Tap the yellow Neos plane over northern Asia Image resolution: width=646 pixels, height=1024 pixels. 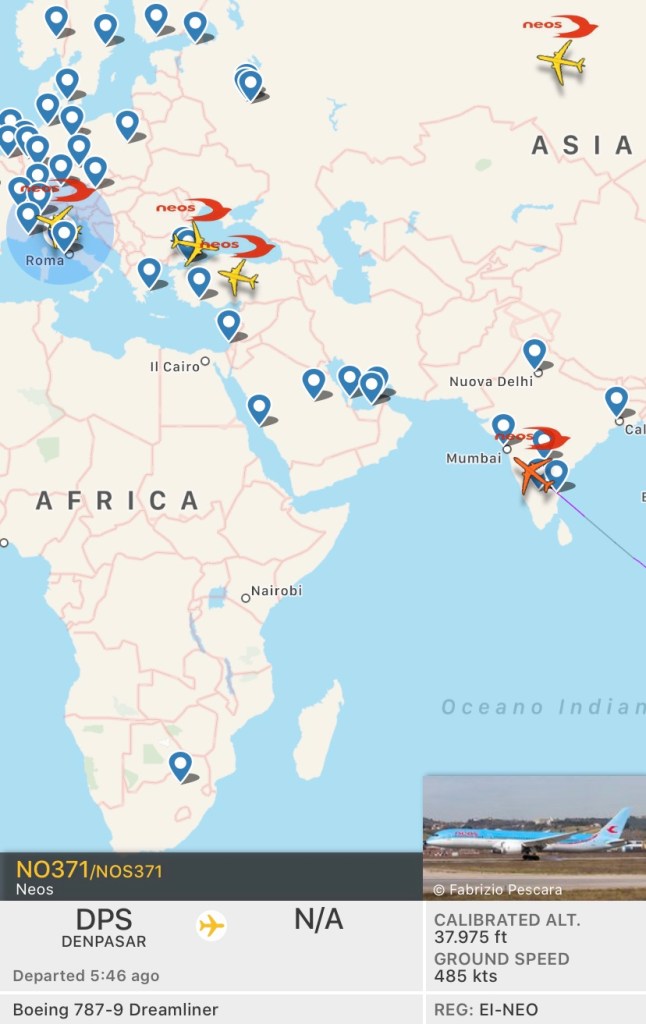click(x=560, y=62)
